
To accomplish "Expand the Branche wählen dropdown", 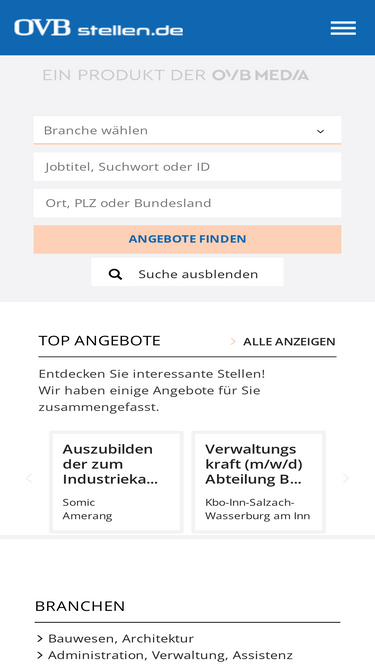I will tap(187, 130).
